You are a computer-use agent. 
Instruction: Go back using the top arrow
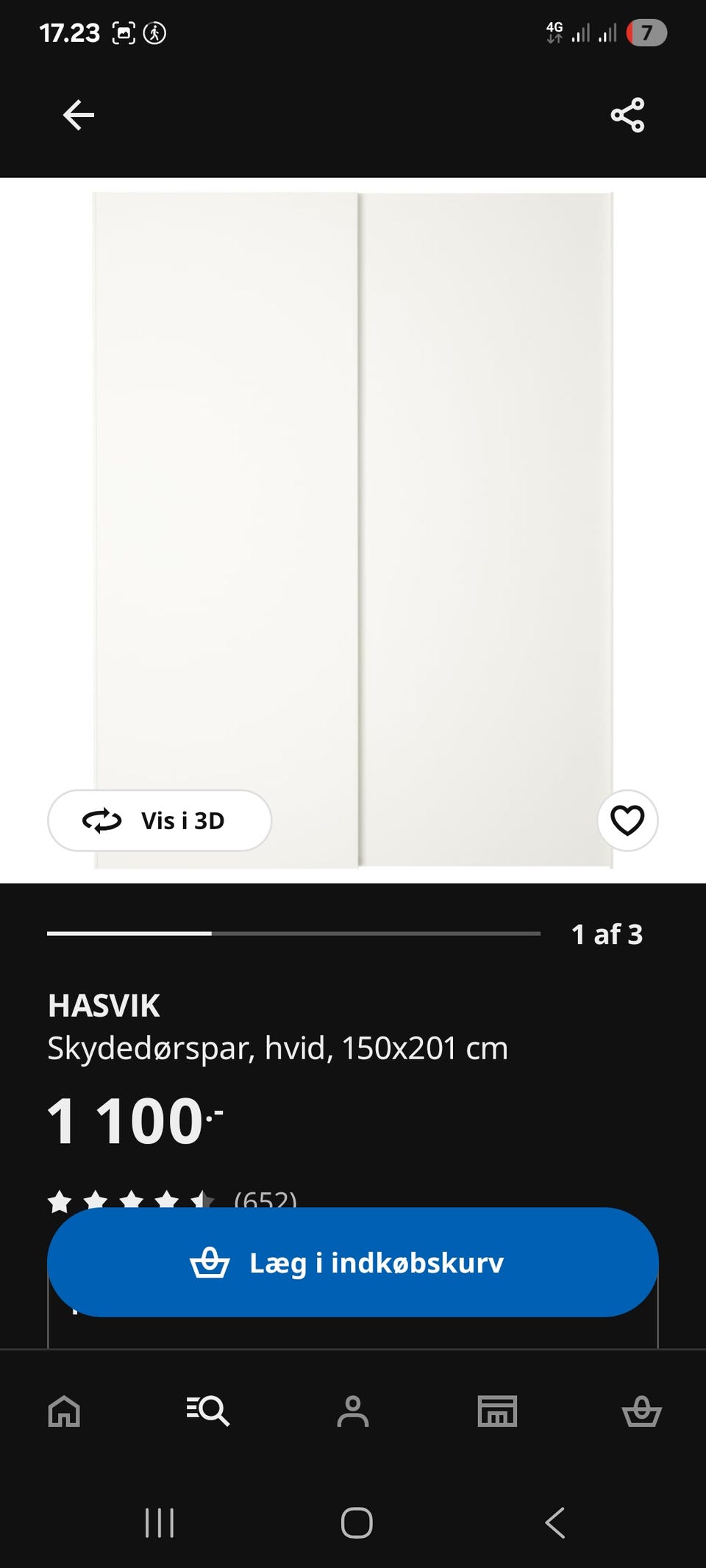(x=79, y=115)
